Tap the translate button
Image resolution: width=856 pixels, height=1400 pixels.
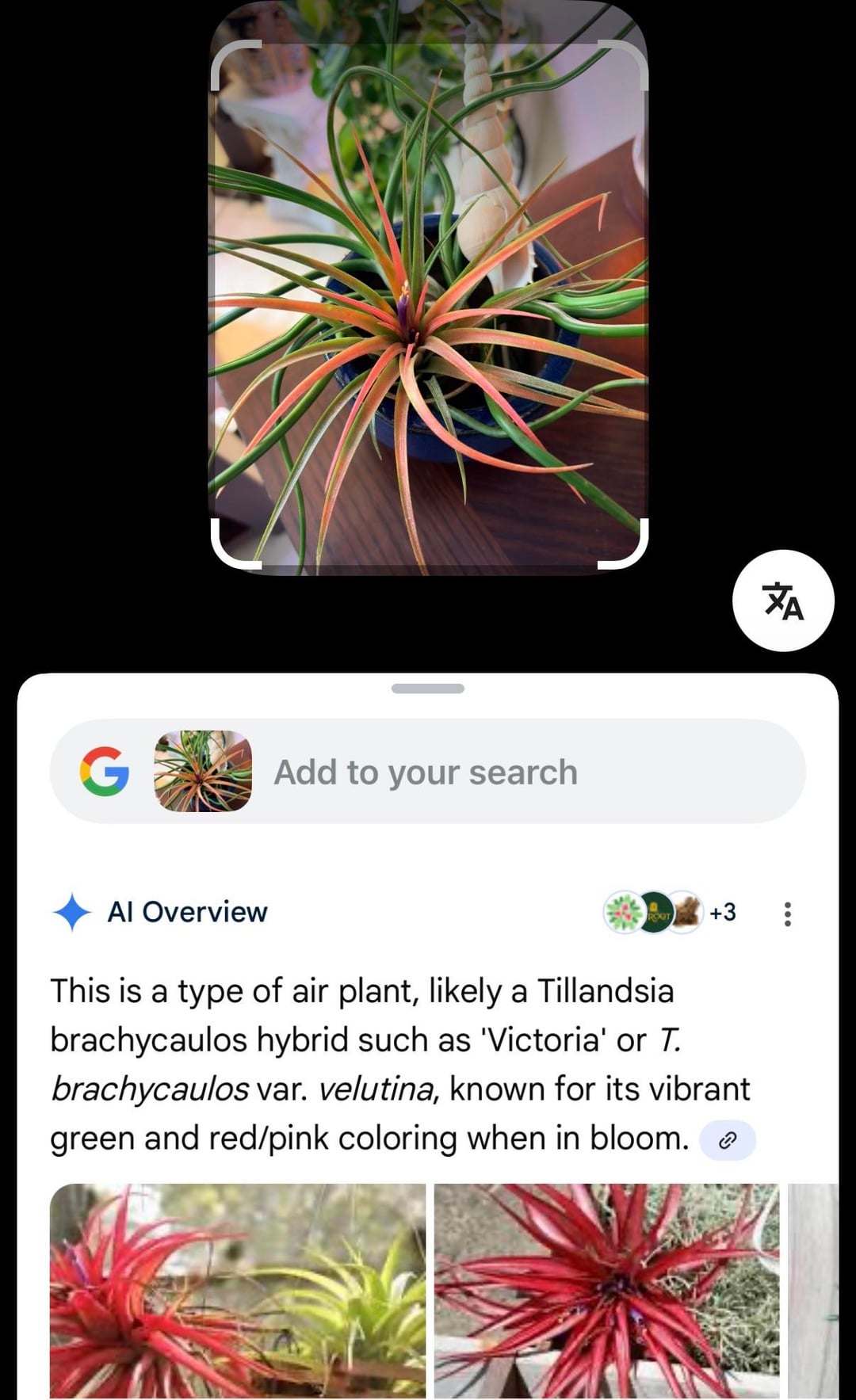pos(782,601)
